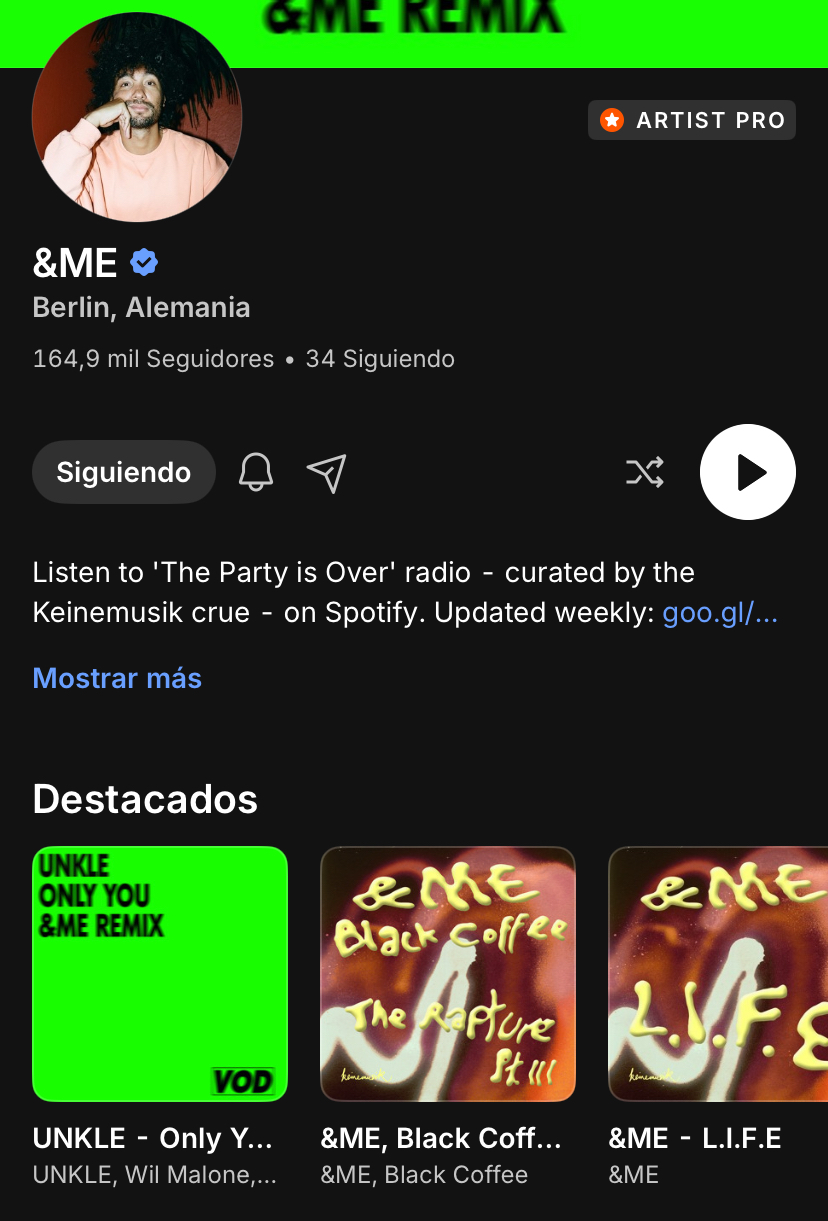View the 164,9 mil Seguidores list

click(153, 359)
